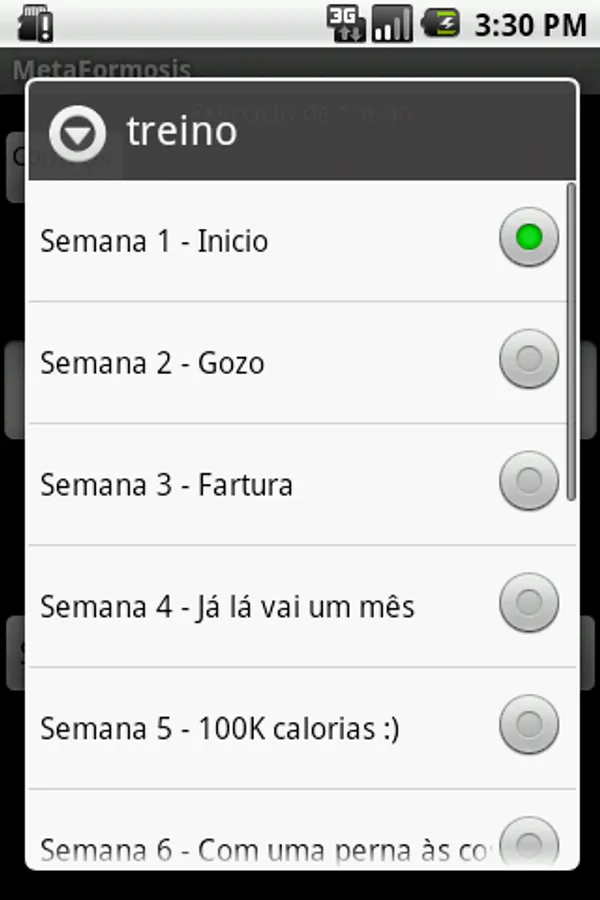The width and height of the screenshot is (600, 900).
Task: Select the Semana 1 - Inicio option
Action: pyautogui.click(x=300, y=240)
